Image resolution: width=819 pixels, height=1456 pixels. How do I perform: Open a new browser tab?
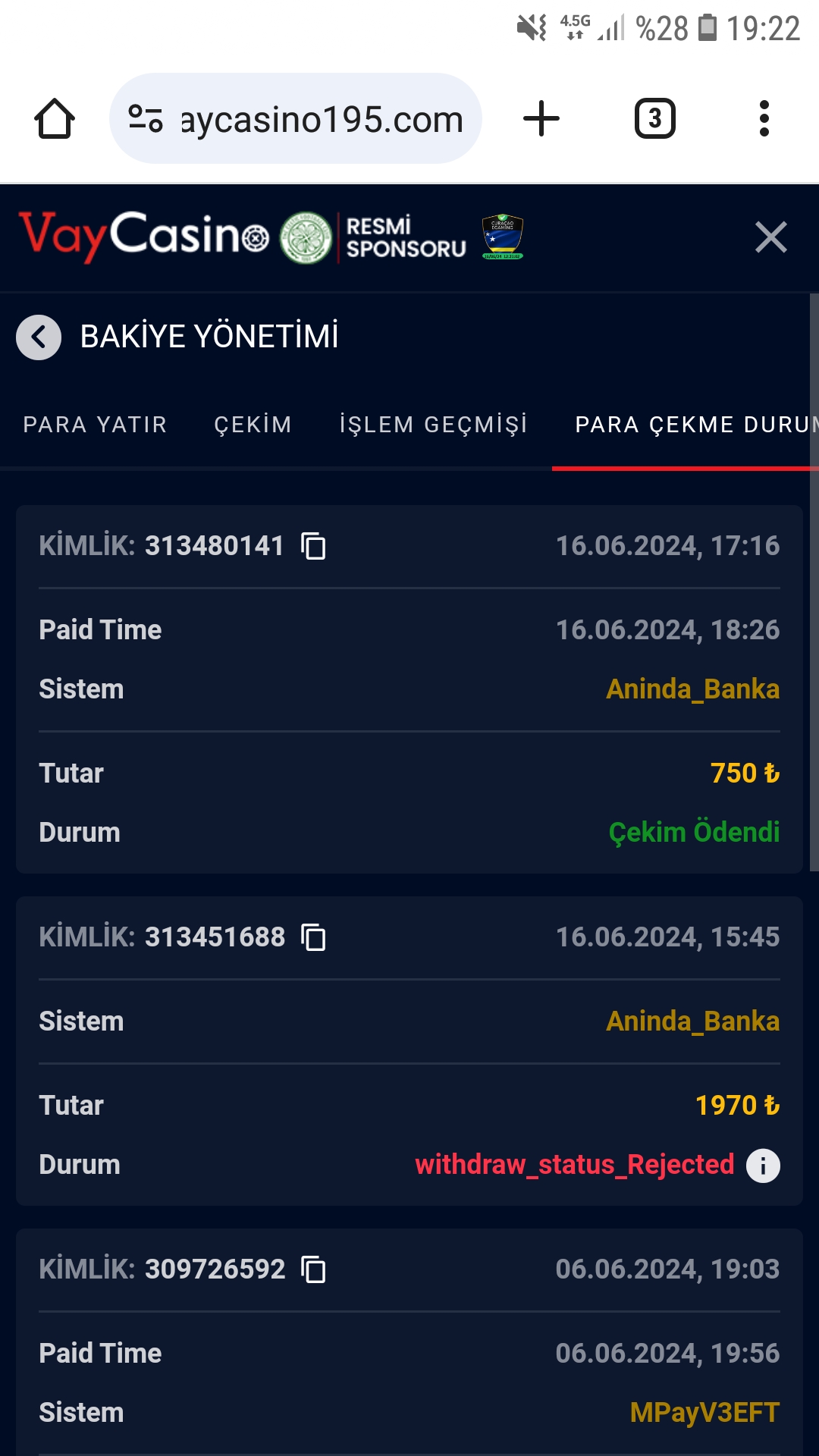click(541, 119)
